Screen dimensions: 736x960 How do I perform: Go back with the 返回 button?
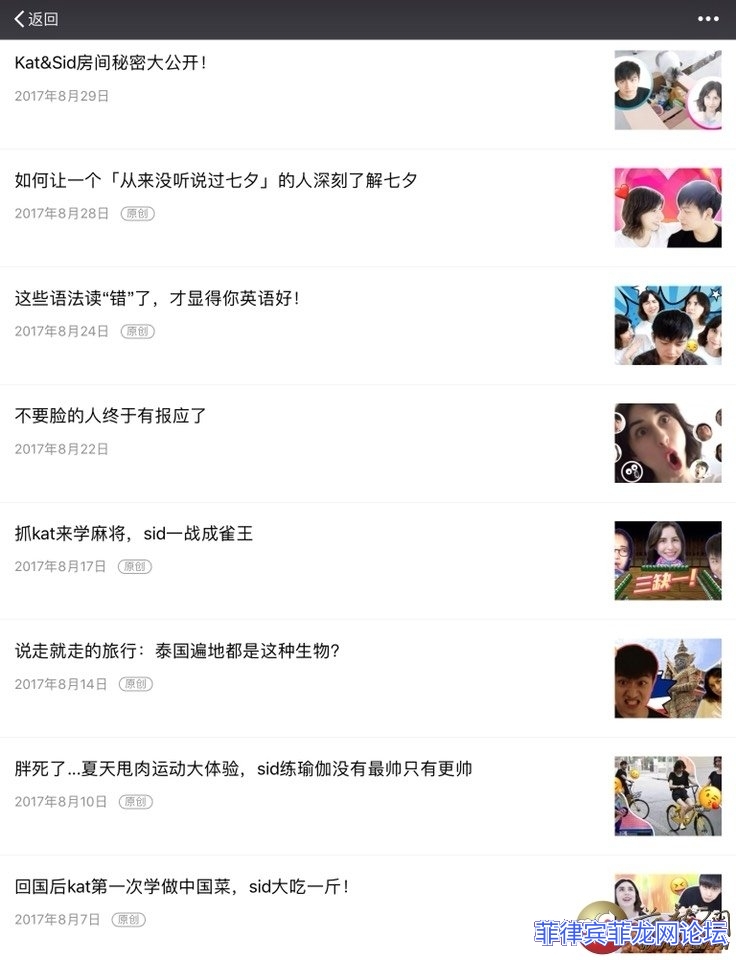point(37,19)
